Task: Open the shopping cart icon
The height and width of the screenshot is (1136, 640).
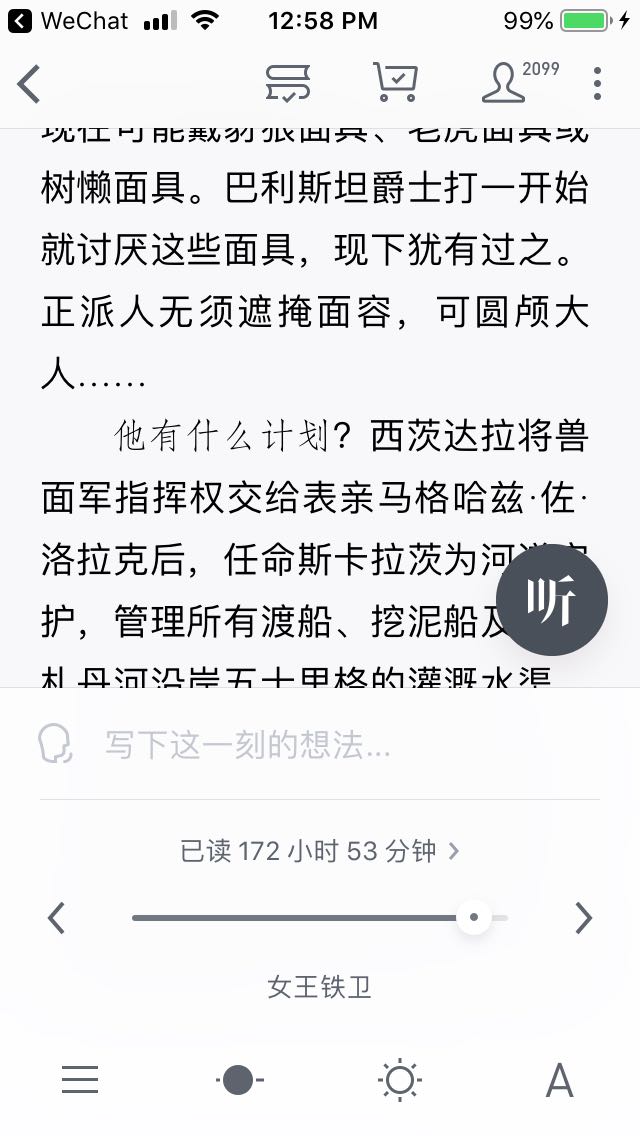Action: 396,82
